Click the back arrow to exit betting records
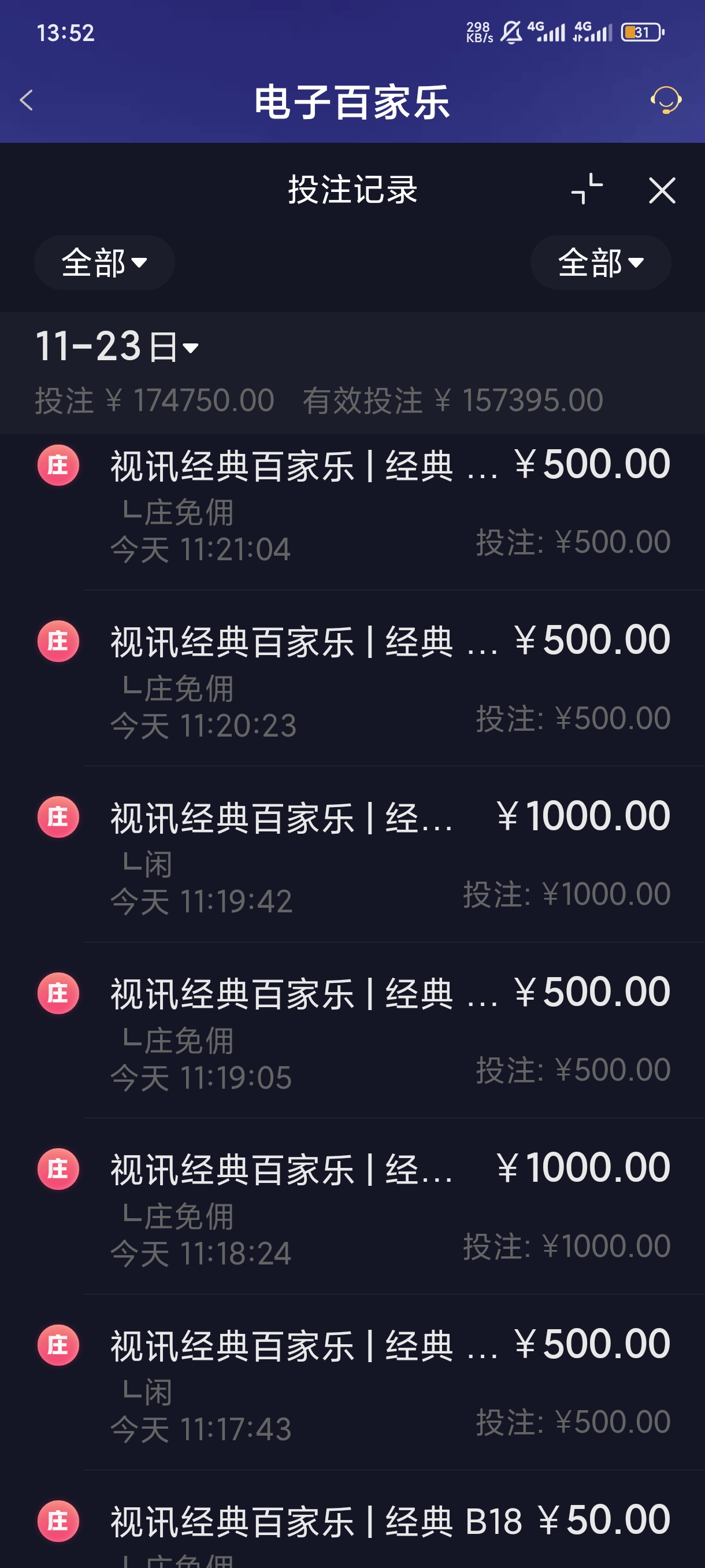The height and width of the screenshot is (1568, 705). (26, 101)
